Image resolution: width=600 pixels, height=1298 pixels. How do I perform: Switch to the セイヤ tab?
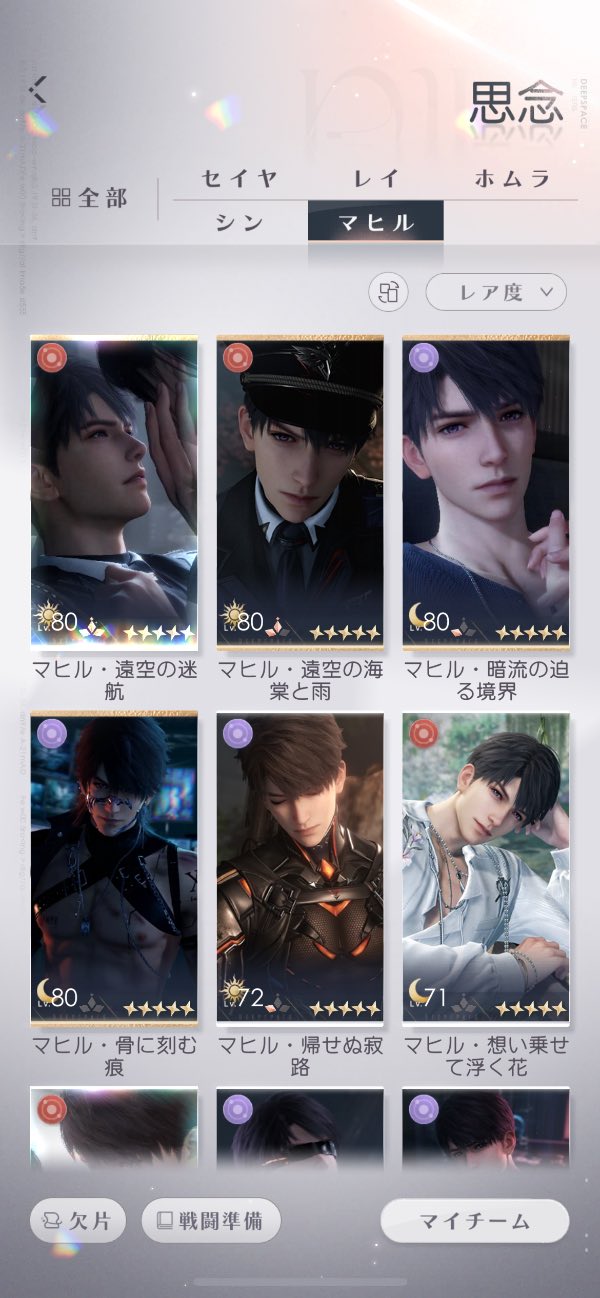pyautogui.click(x=239, y=178)
